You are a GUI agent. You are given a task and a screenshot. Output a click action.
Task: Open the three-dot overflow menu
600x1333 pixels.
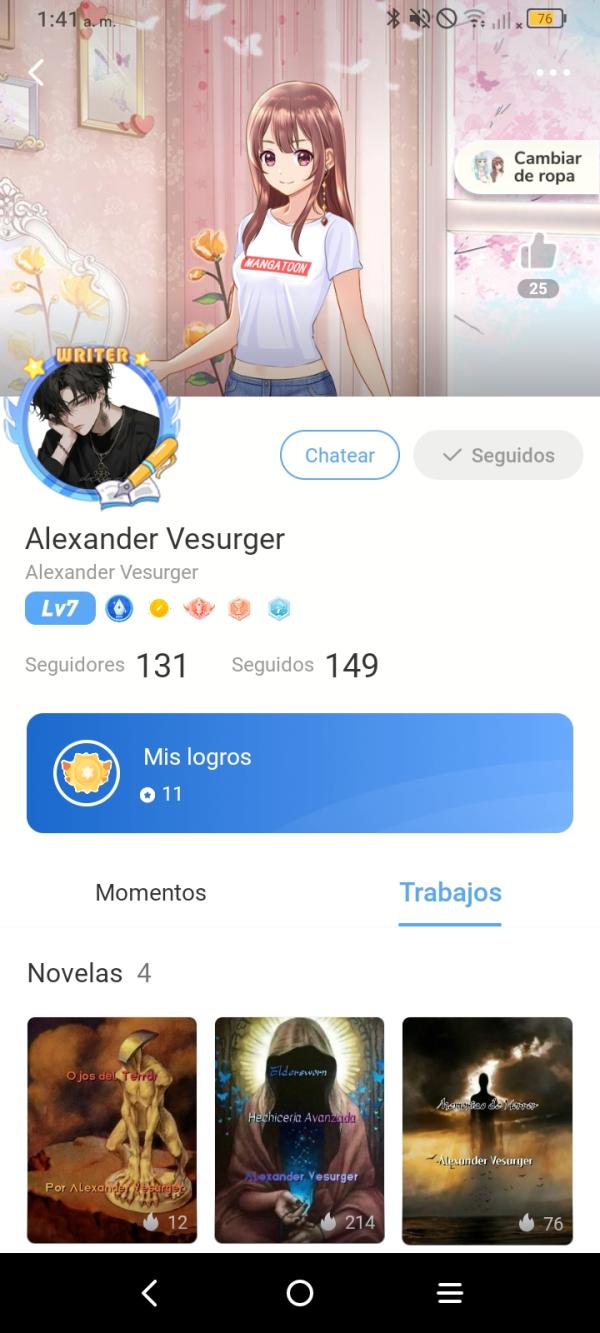(x=552, y=73)
